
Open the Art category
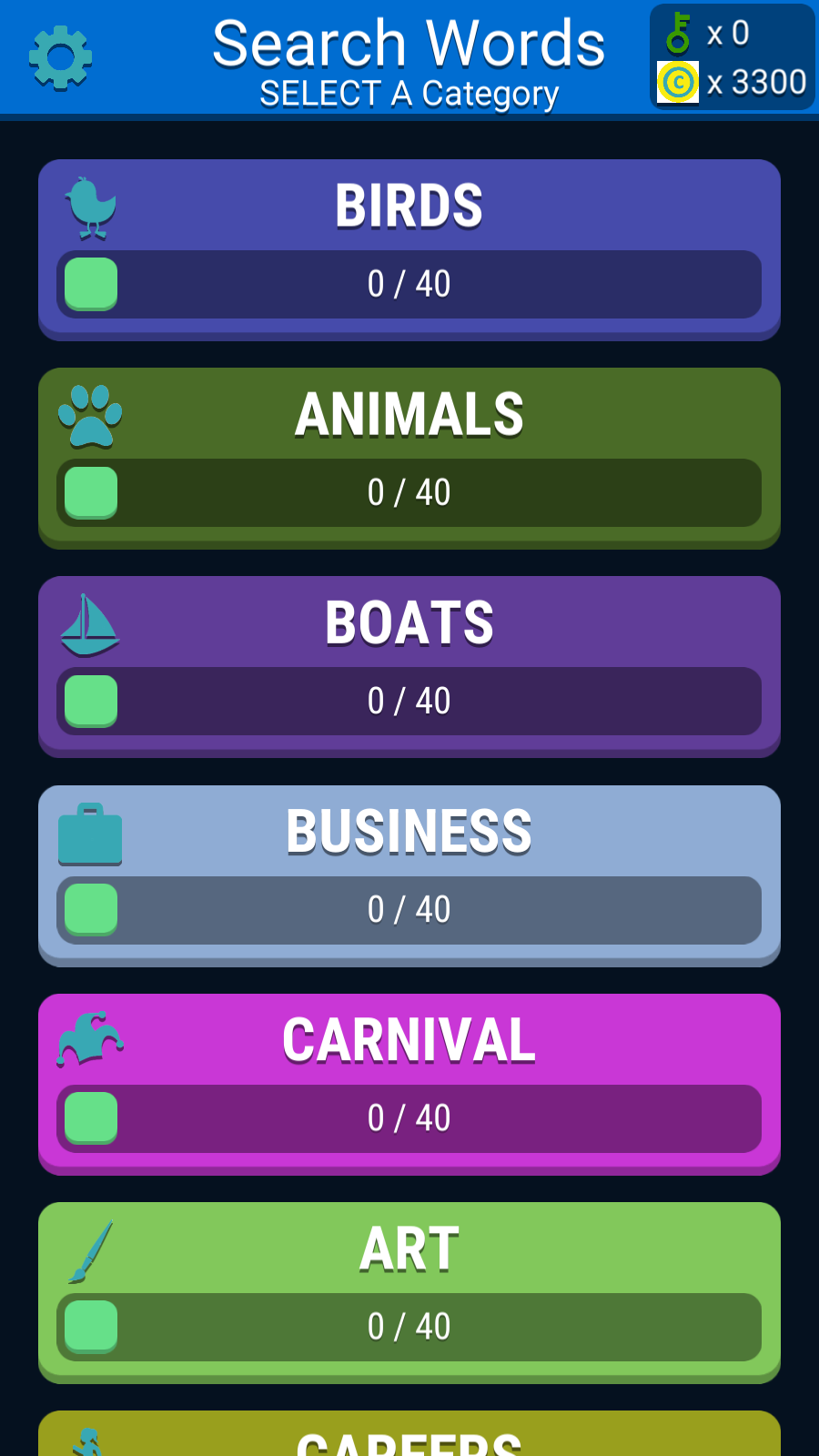point(409,1290)
